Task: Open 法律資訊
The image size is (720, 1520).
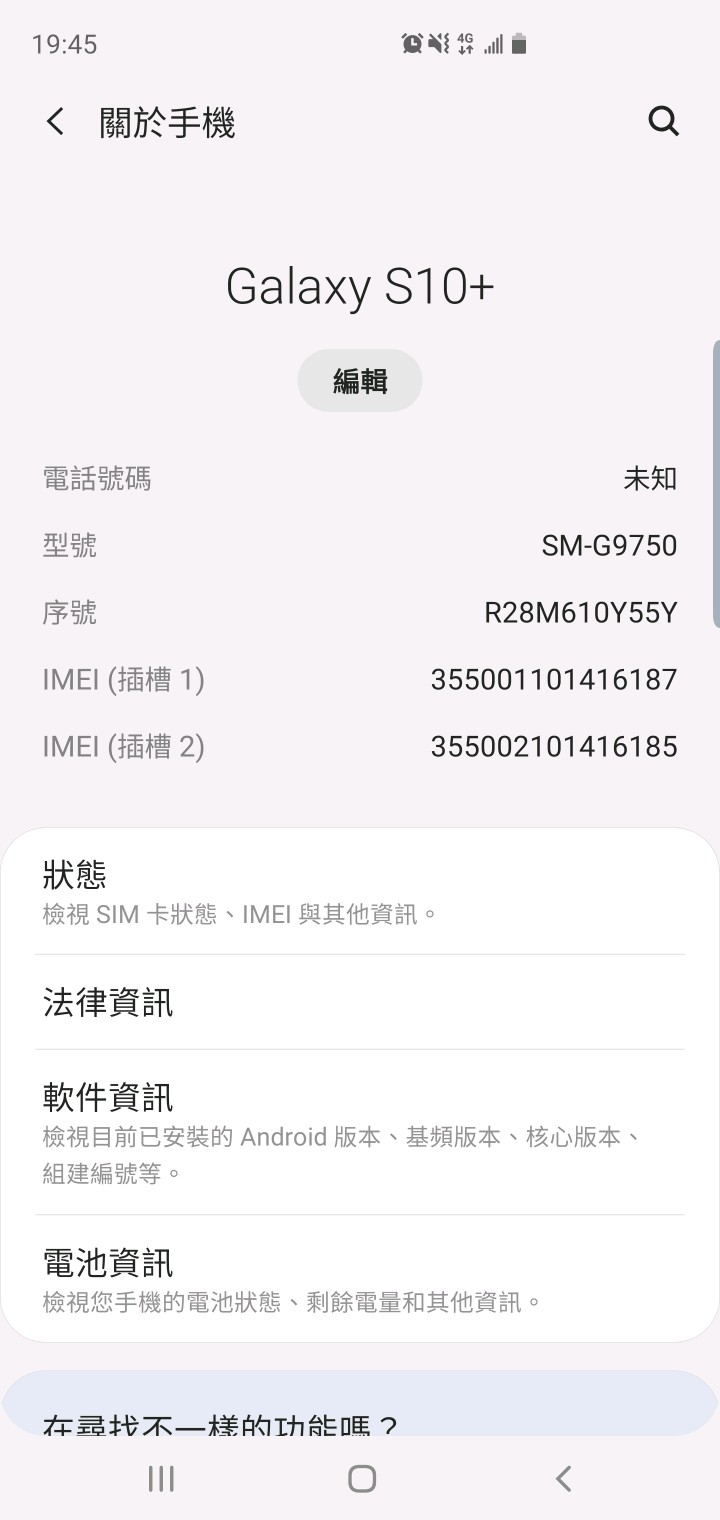Action: (x=360, y=1002)
